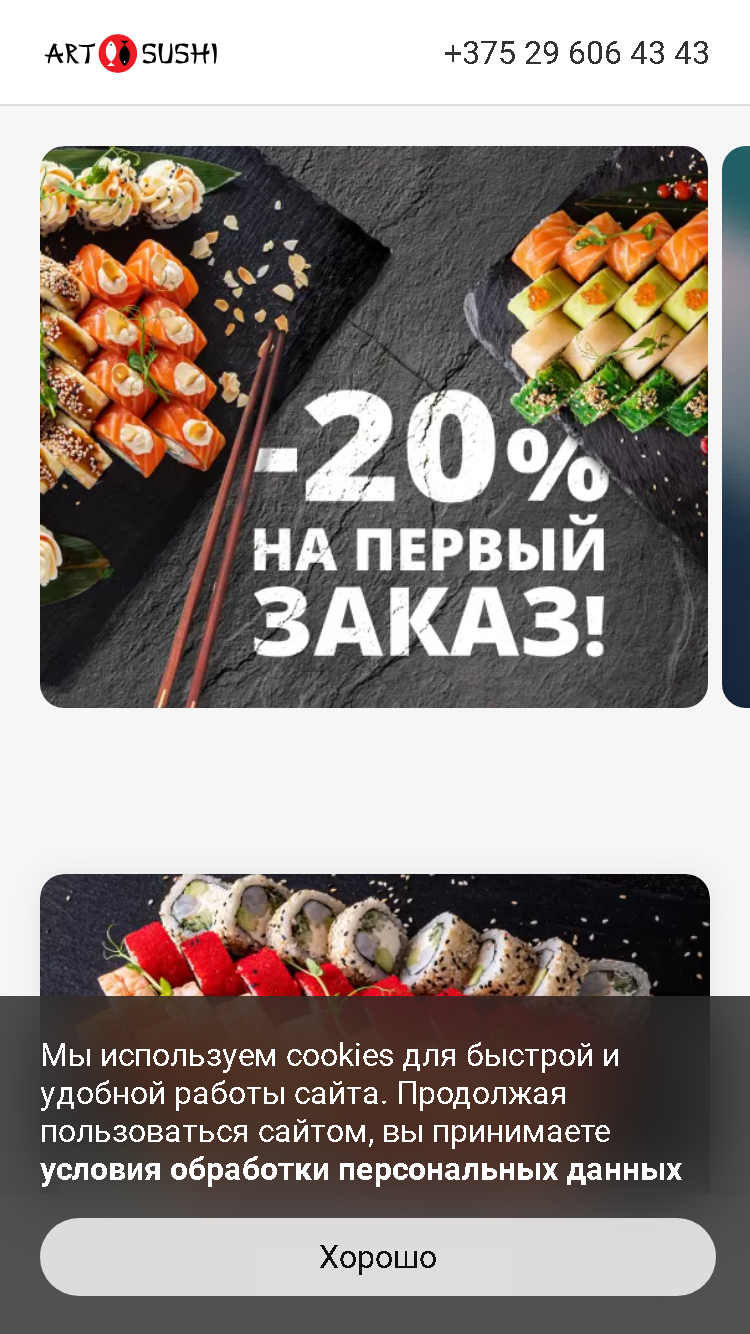Open условия обработки персональных данных link
Image resolution: width=750 pixels, height=1334 pixels.
tap(361, 1170)
